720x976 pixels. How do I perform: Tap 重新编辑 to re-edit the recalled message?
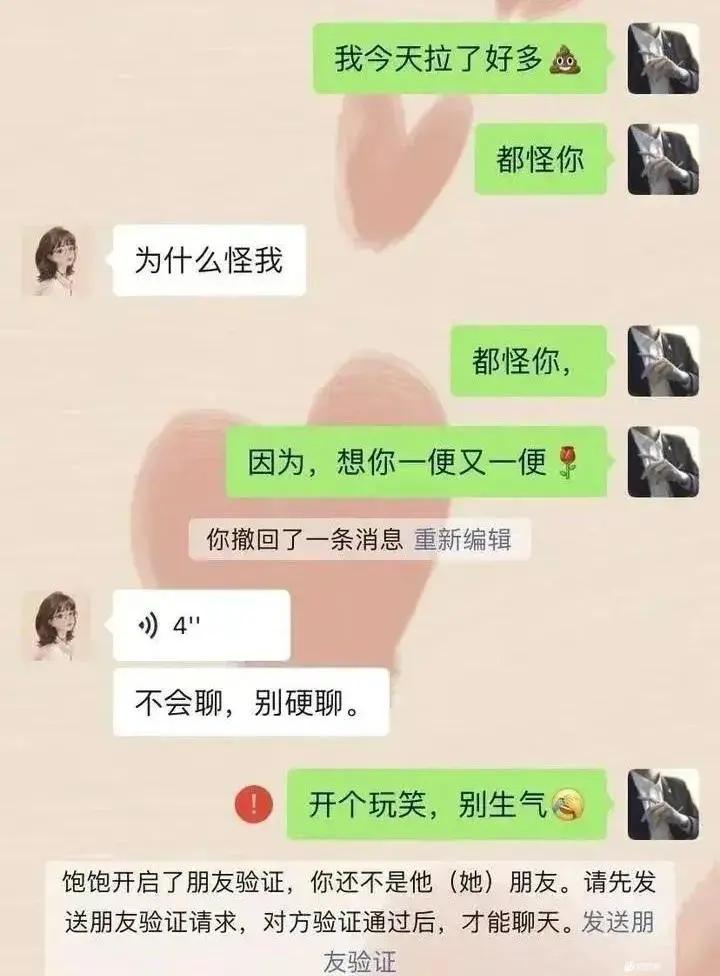[x=463, y=540]
